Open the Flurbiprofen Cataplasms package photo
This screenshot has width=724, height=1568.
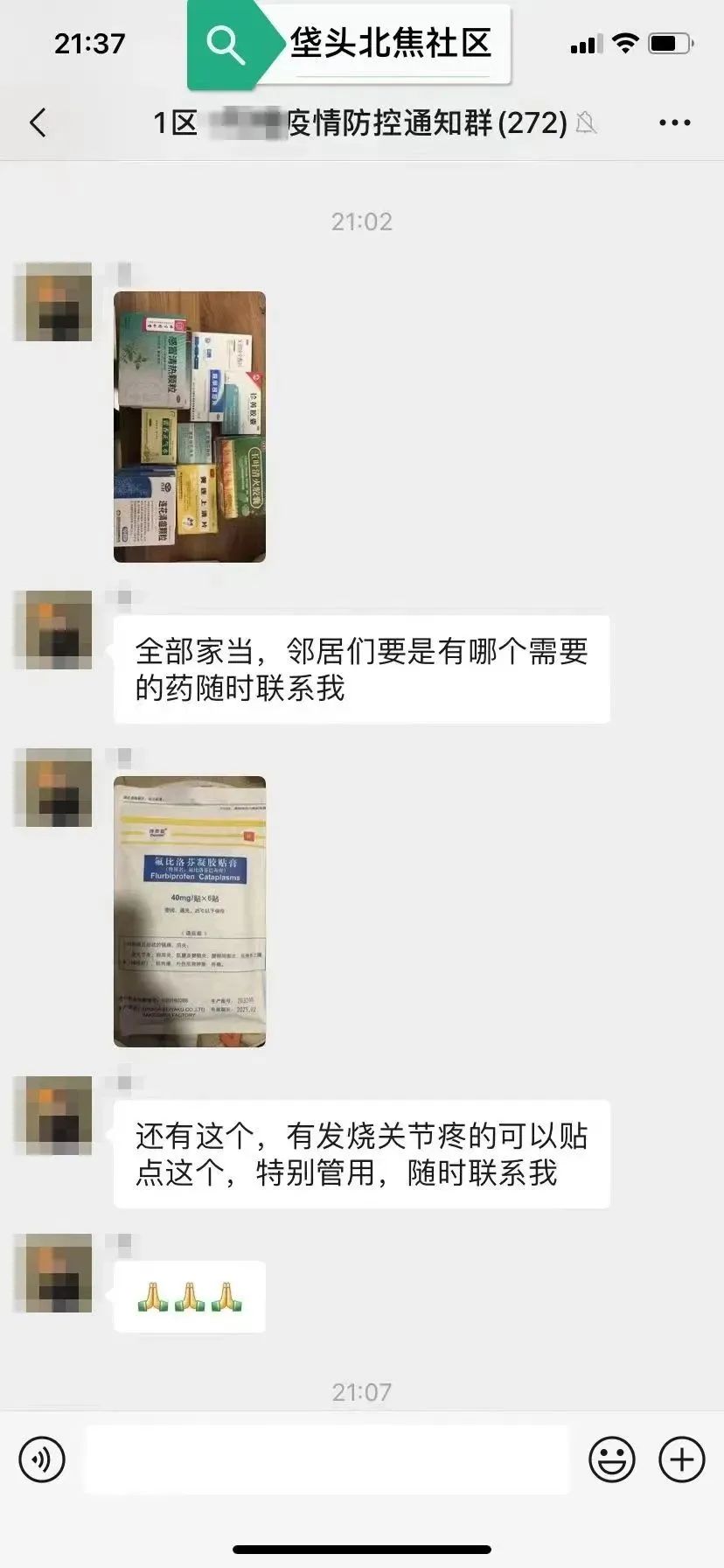[x=190, y=911]
